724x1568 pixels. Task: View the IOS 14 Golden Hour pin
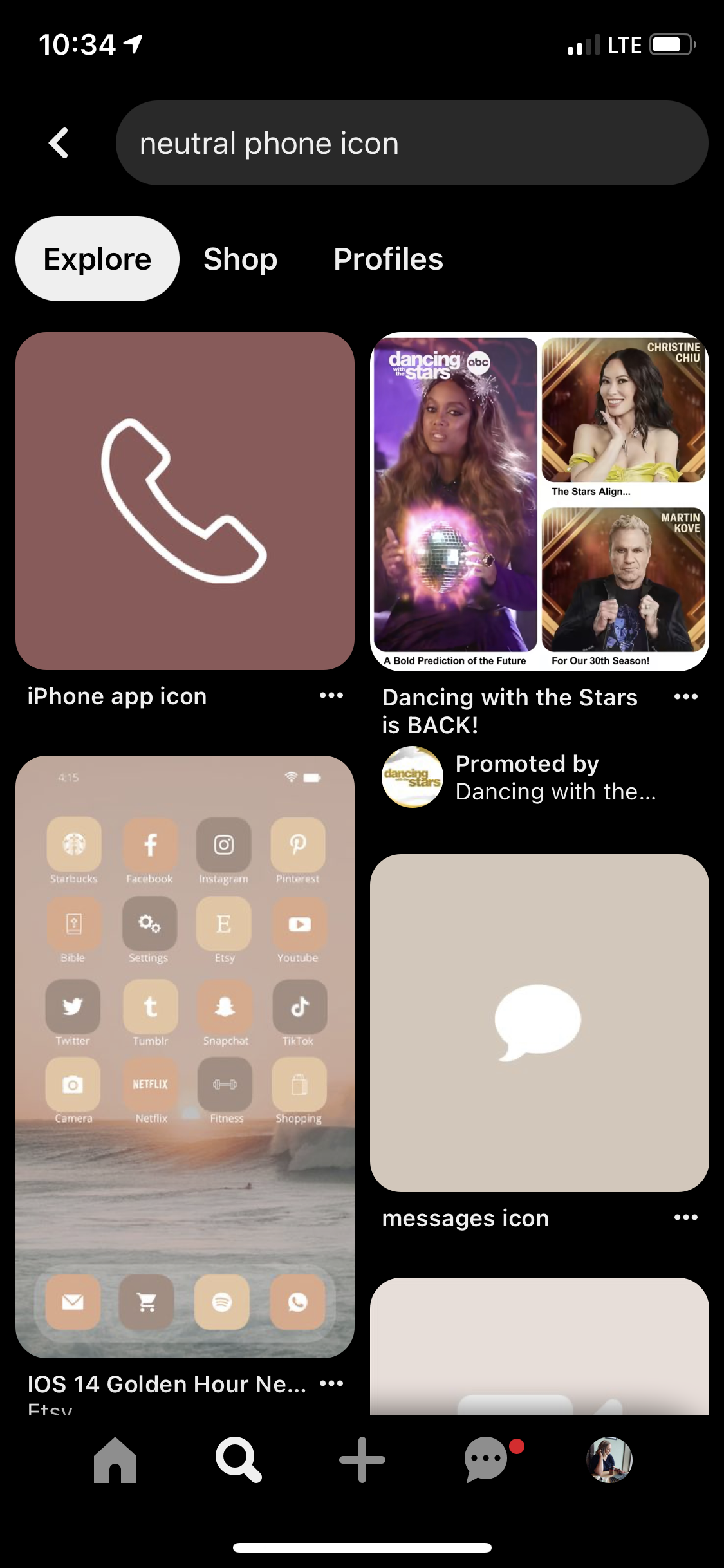click(x=185, y=1056)
